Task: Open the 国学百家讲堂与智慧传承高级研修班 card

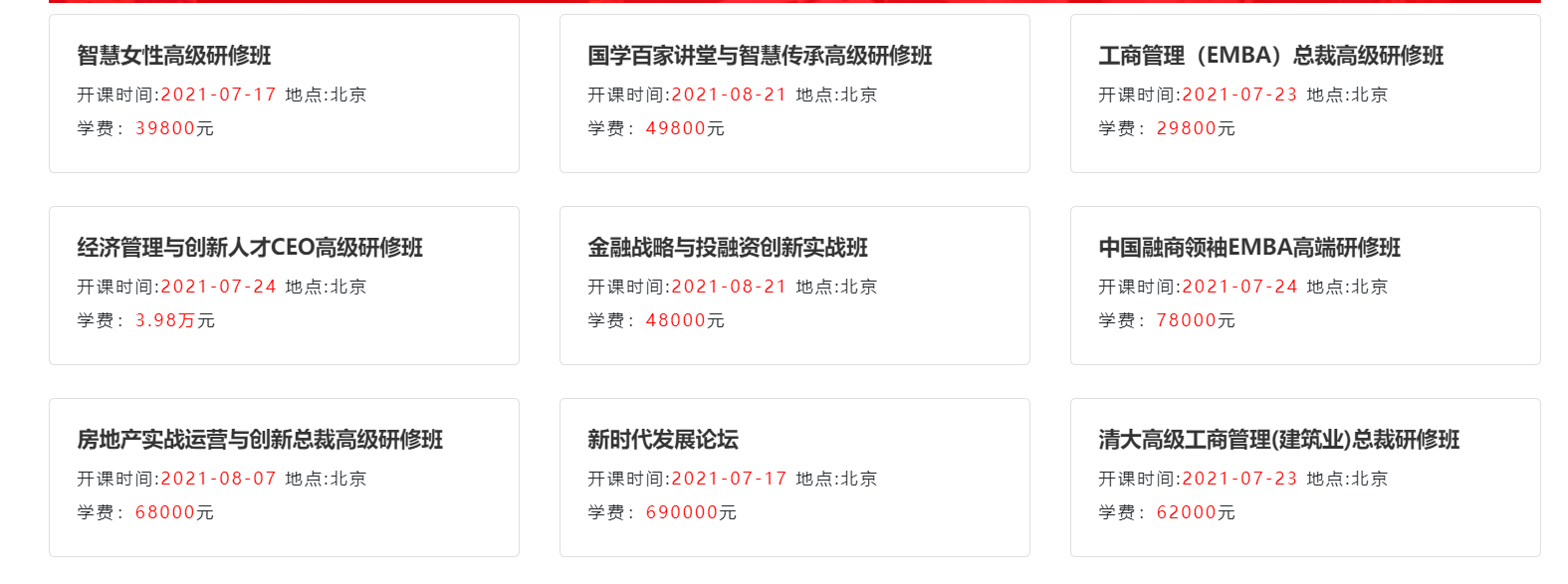Action: (760, 56)
